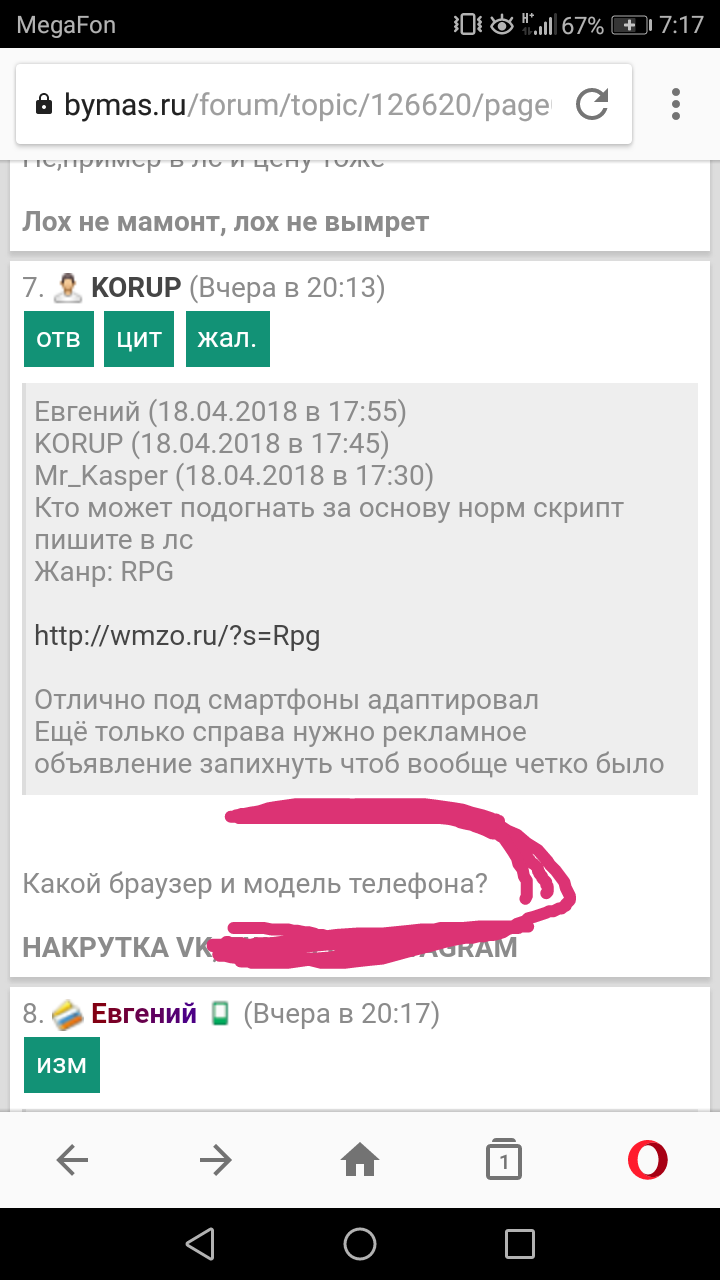Go forward in browser history
This screenshot has width=720, height=1280.
216,1160
